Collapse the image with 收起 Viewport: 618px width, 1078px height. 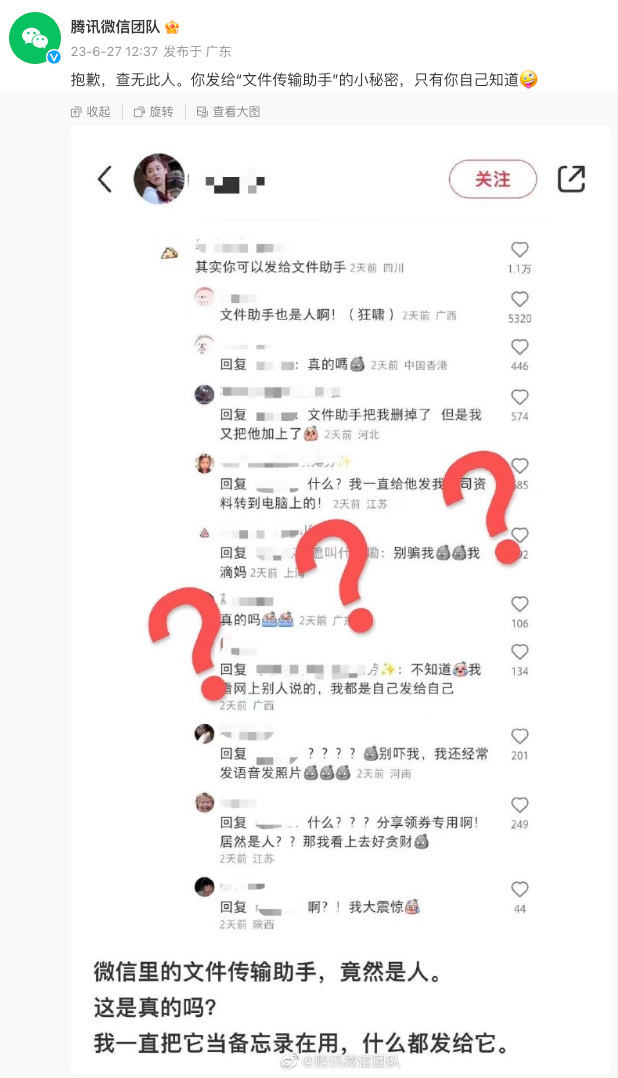point(91,112)
